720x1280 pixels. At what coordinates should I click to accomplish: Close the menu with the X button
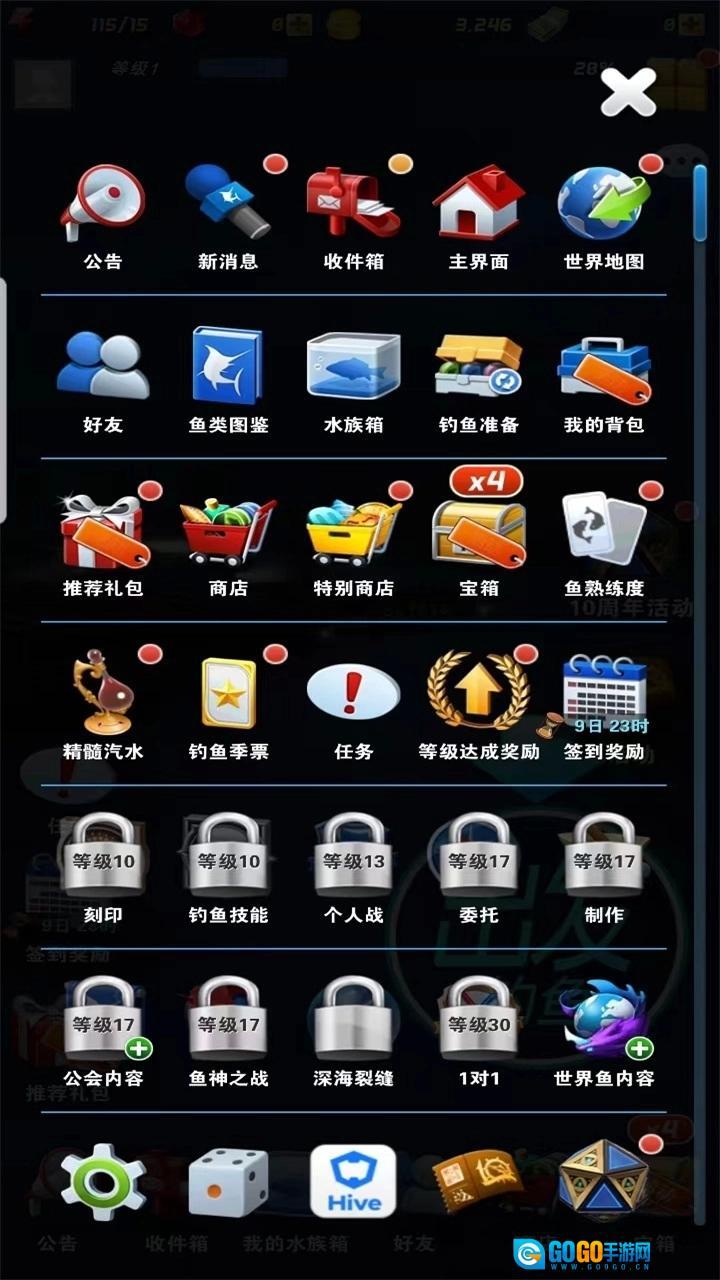tap(628, 92)
